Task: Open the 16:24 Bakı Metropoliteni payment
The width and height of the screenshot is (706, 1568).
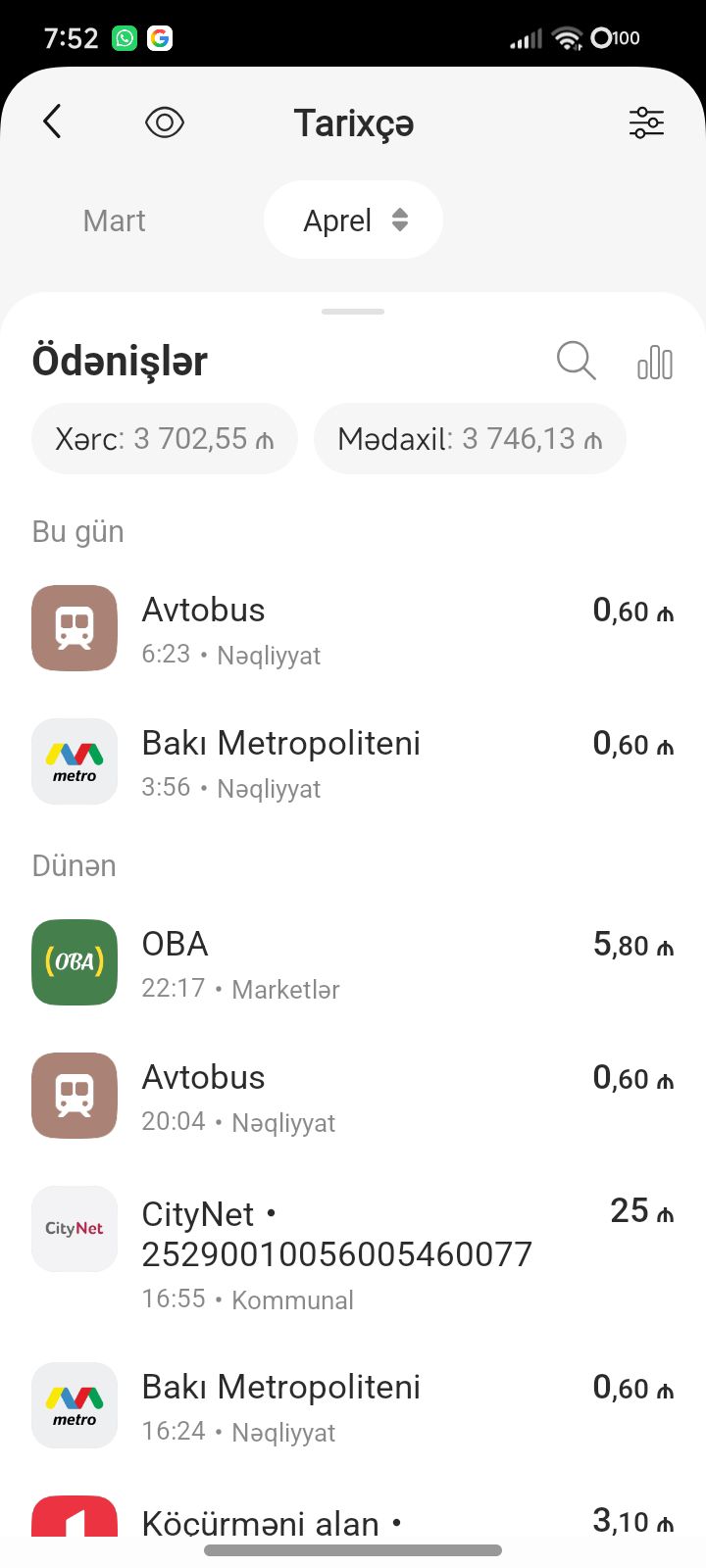Action: (x=353, y=1405)
